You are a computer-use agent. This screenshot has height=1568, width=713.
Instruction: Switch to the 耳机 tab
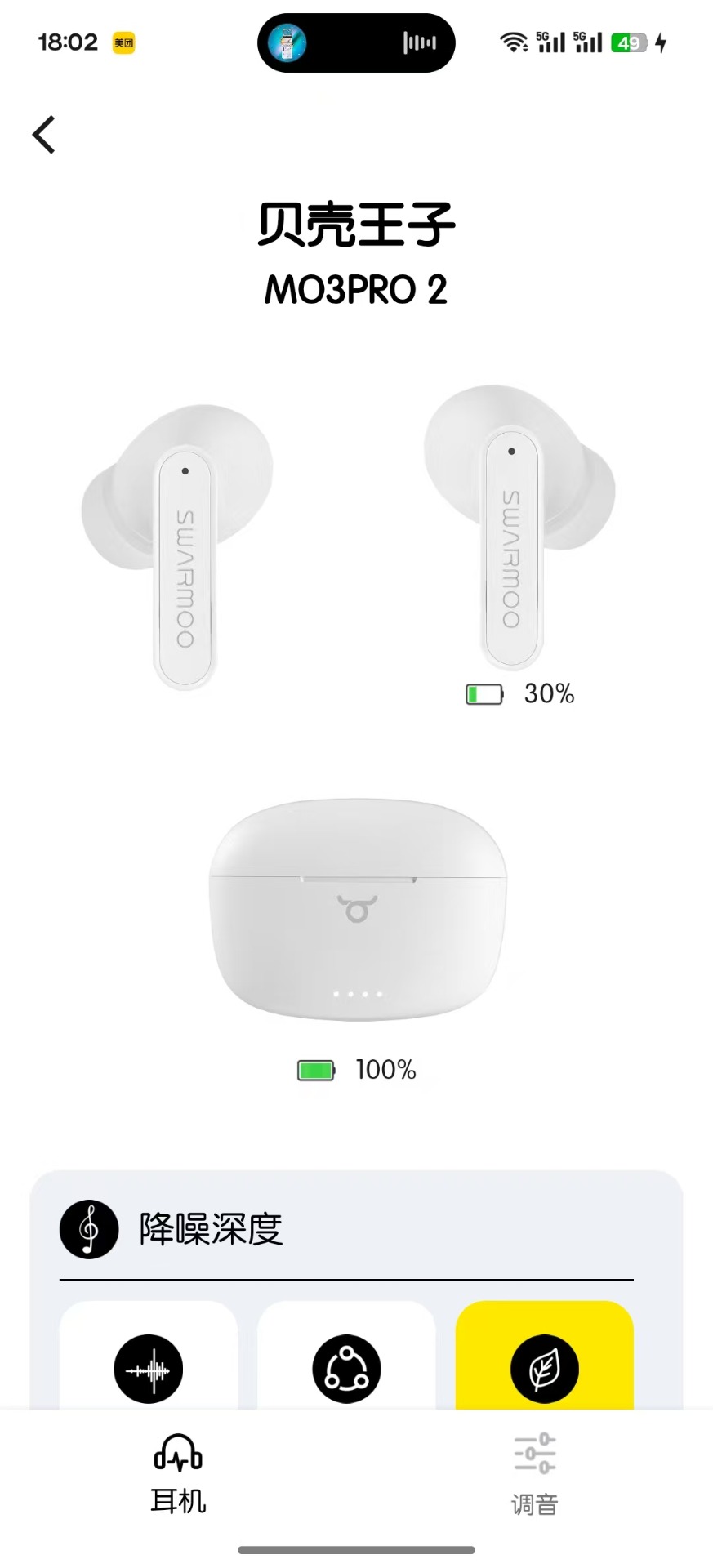[x=178, y=1473]
